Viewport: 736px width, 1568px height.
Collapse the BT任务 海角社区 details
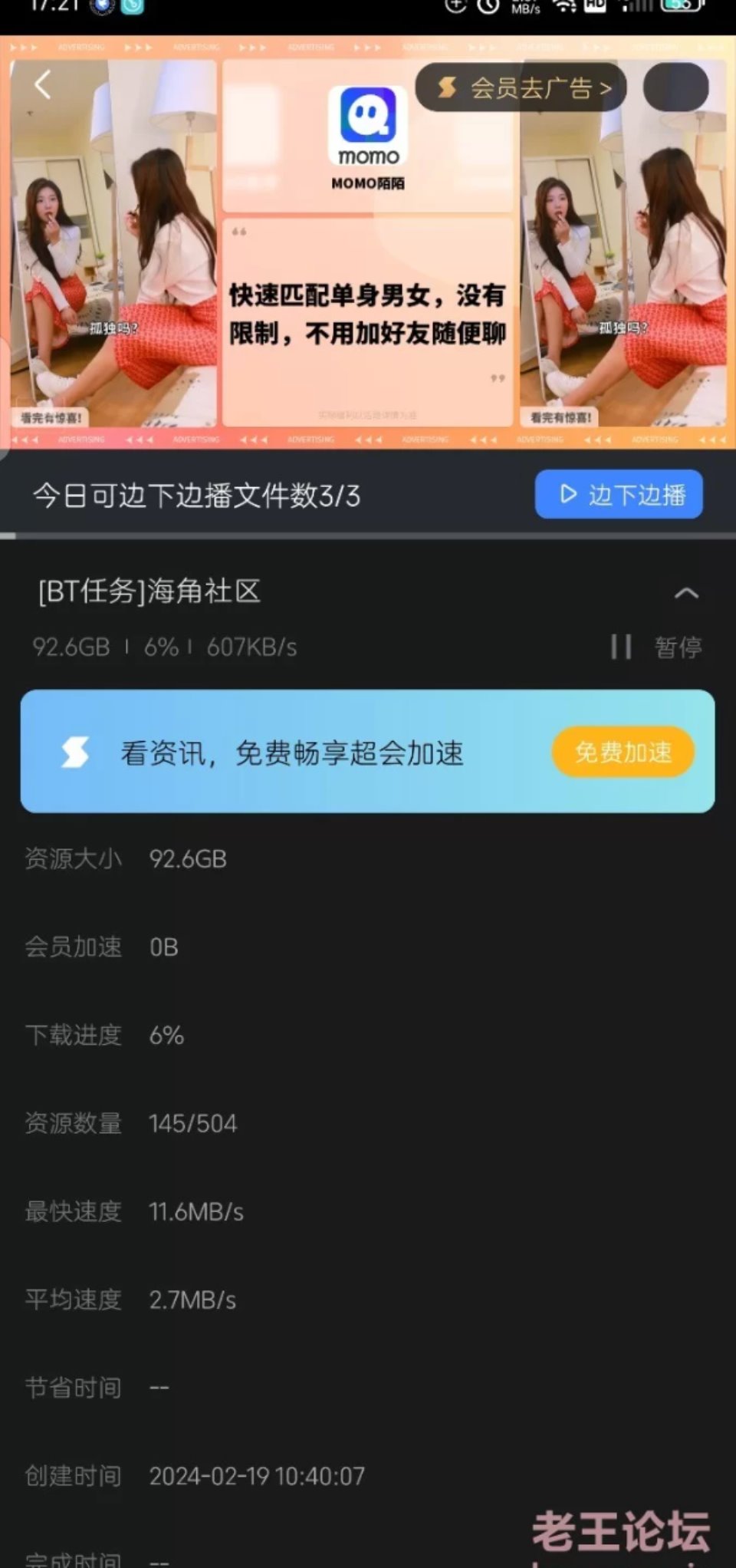click(685, 593)
